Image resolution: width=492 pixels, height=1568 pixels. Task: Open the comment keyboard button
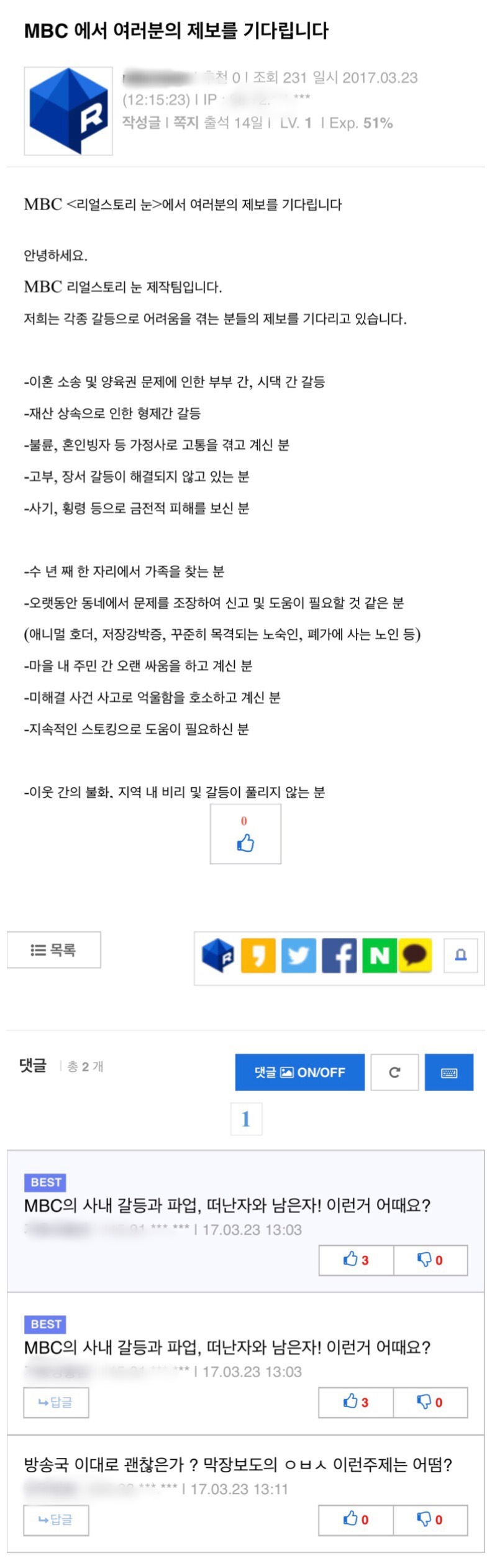click(449, 1072)
